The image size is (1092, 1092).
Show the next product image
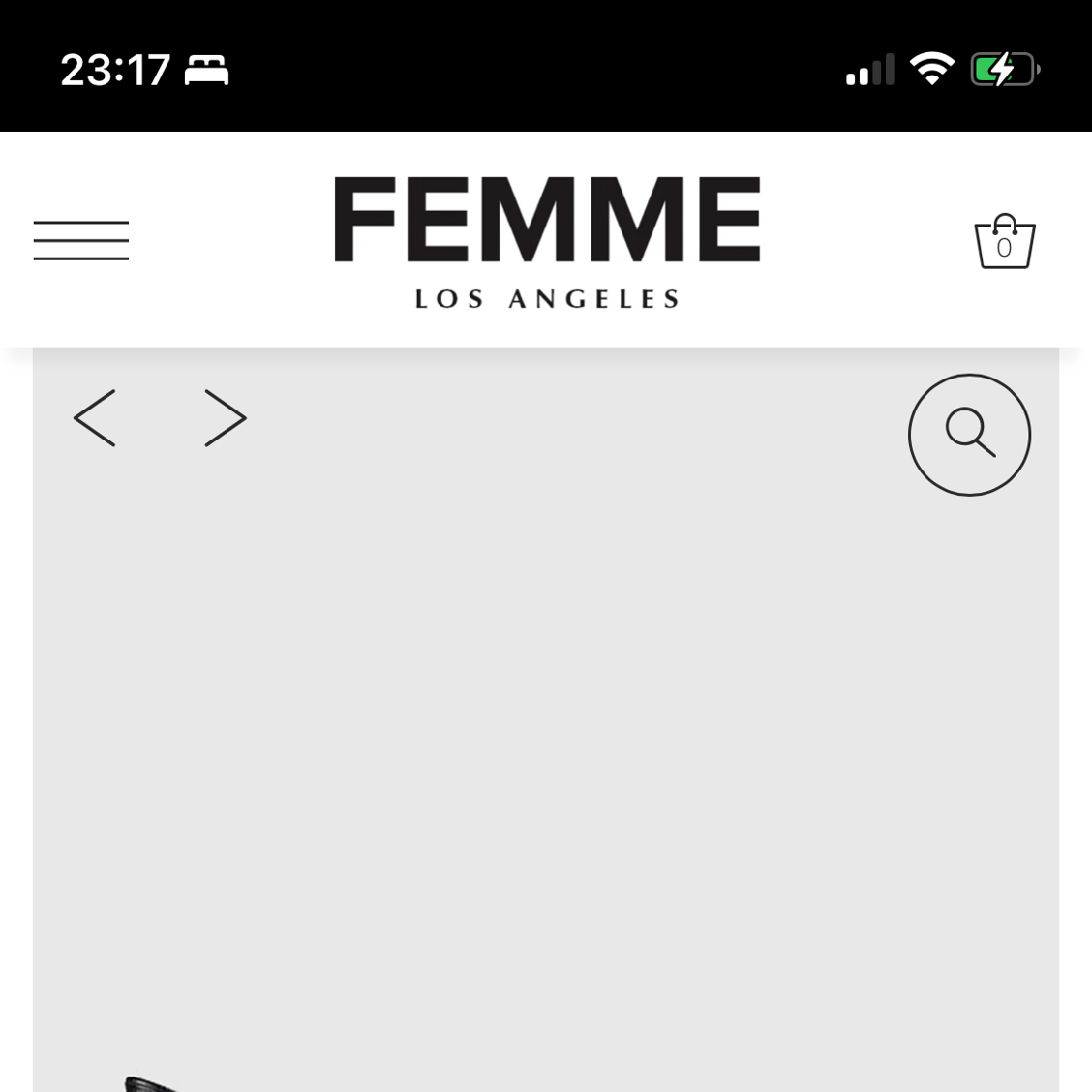(x=225, y=418)
